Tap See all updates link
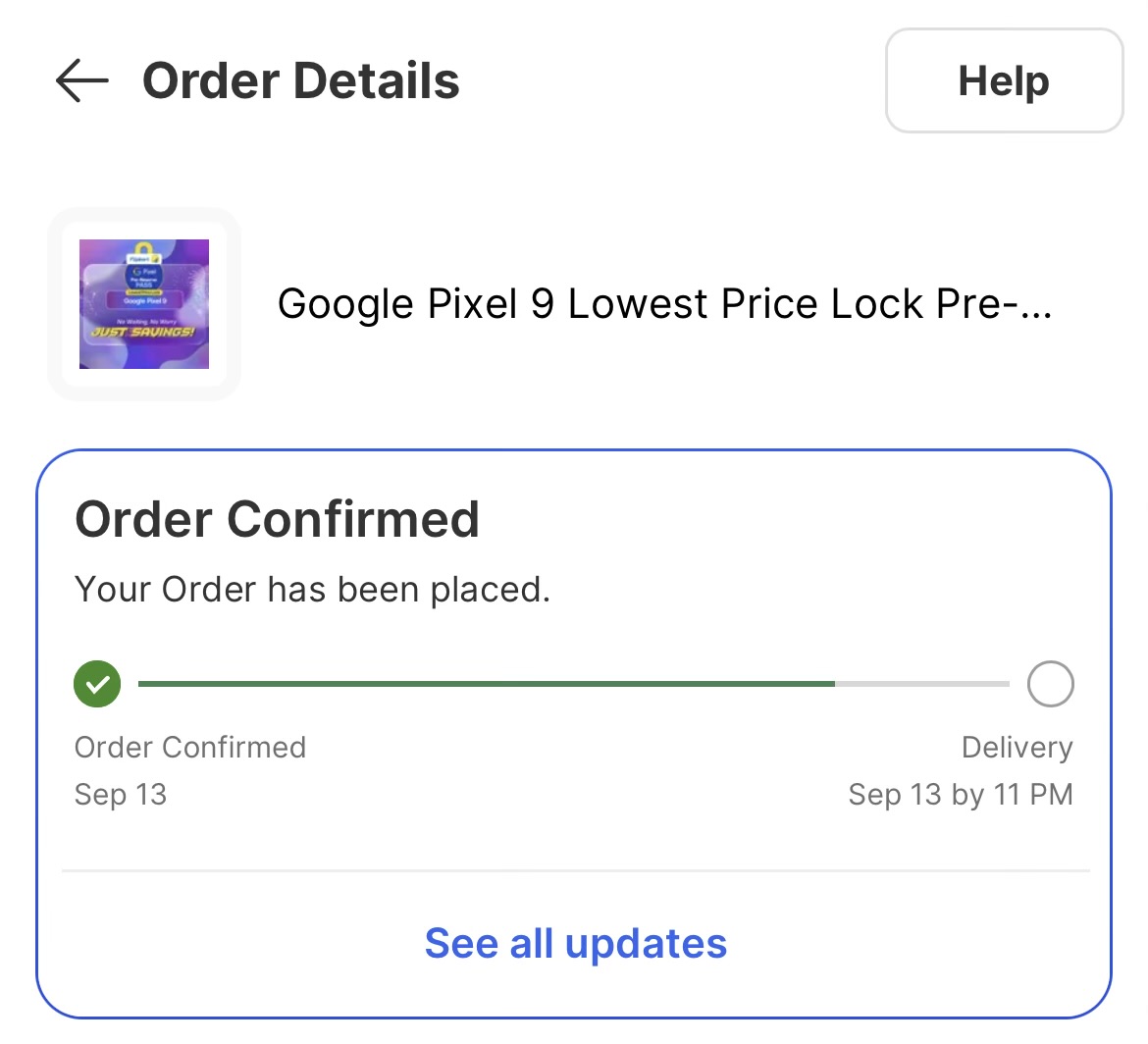The width and height of the screenshot is (1148, 1044). click(x=575, y=943)
